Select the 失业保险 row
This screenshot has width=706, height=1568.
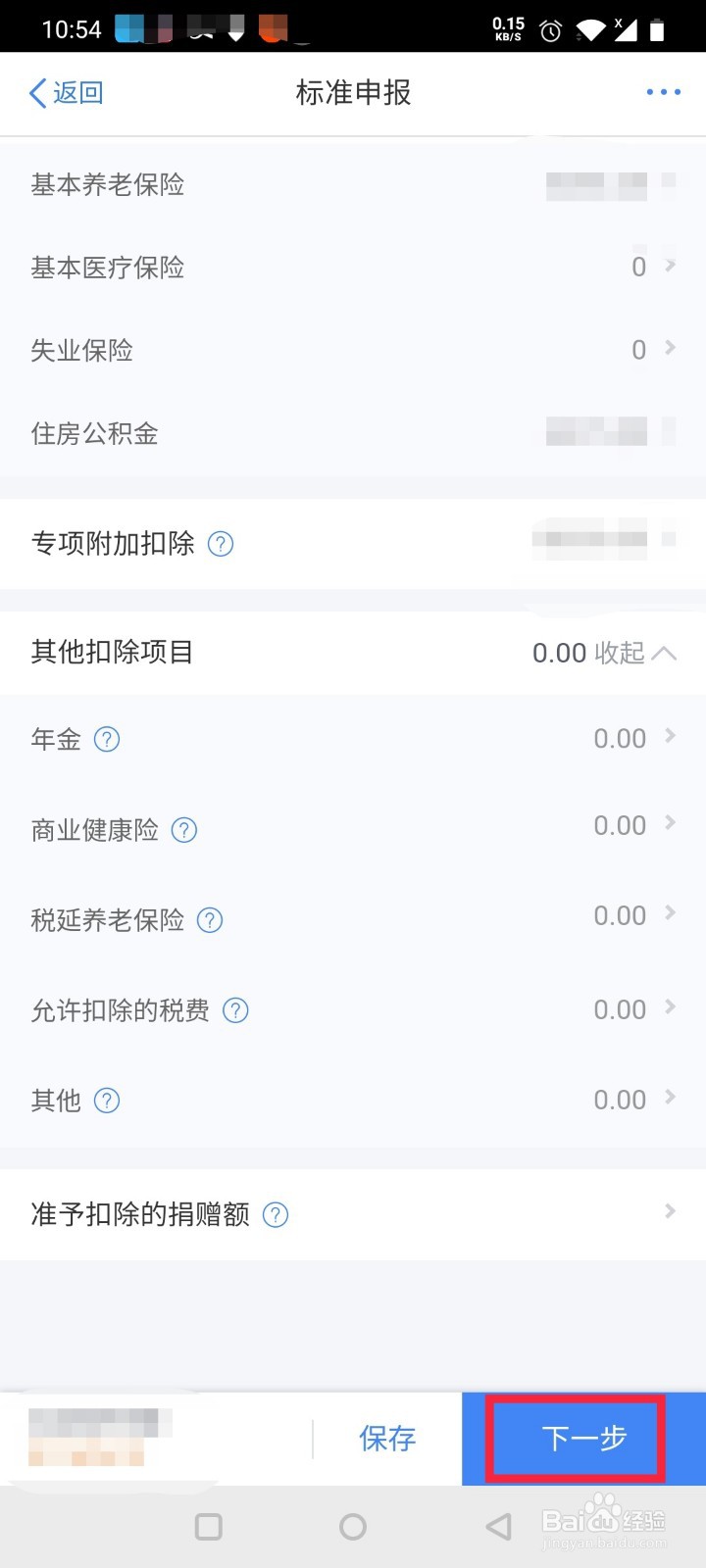[353, 350]
